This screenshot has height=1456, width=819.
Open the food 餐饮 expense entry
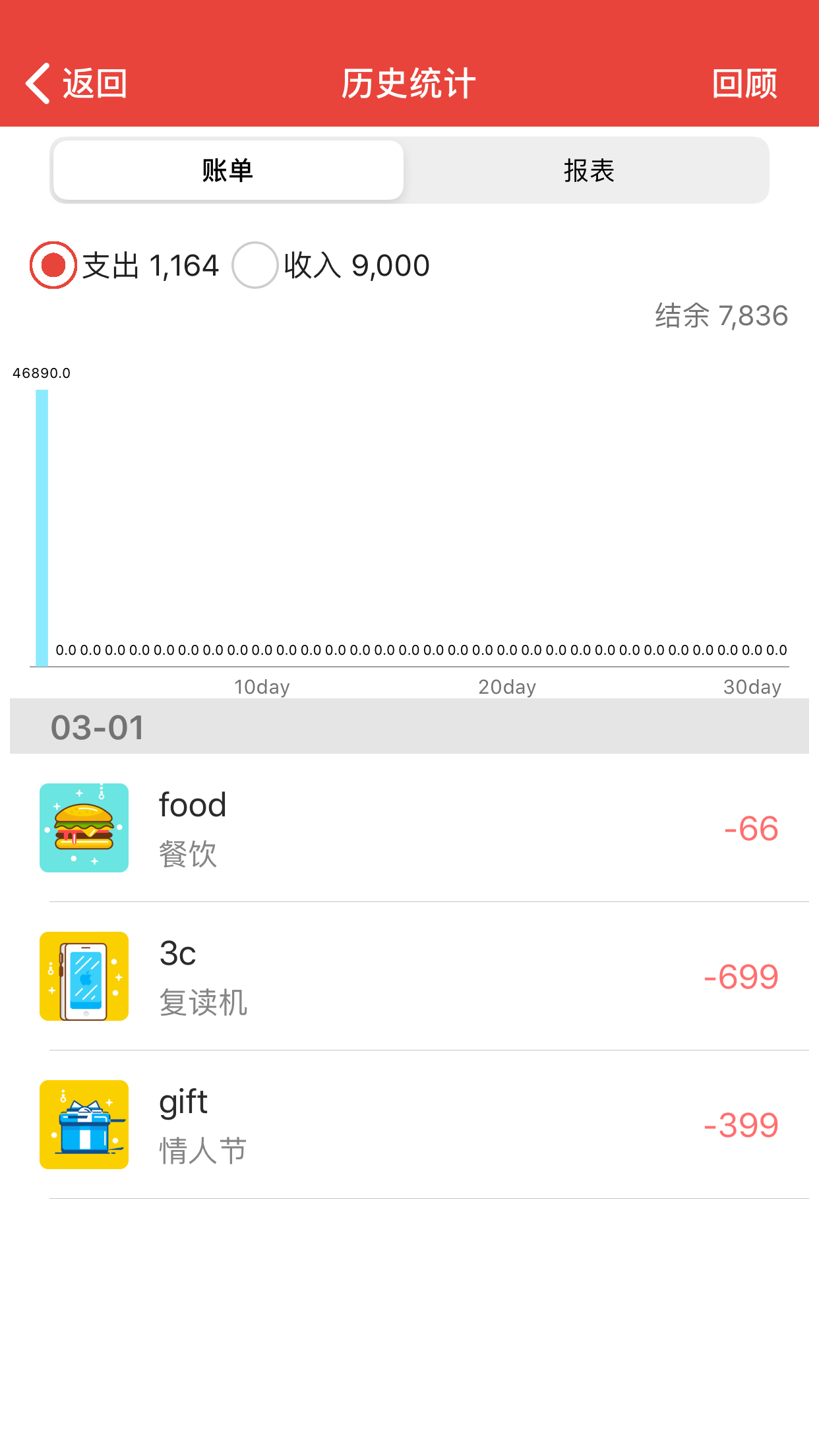409,828
